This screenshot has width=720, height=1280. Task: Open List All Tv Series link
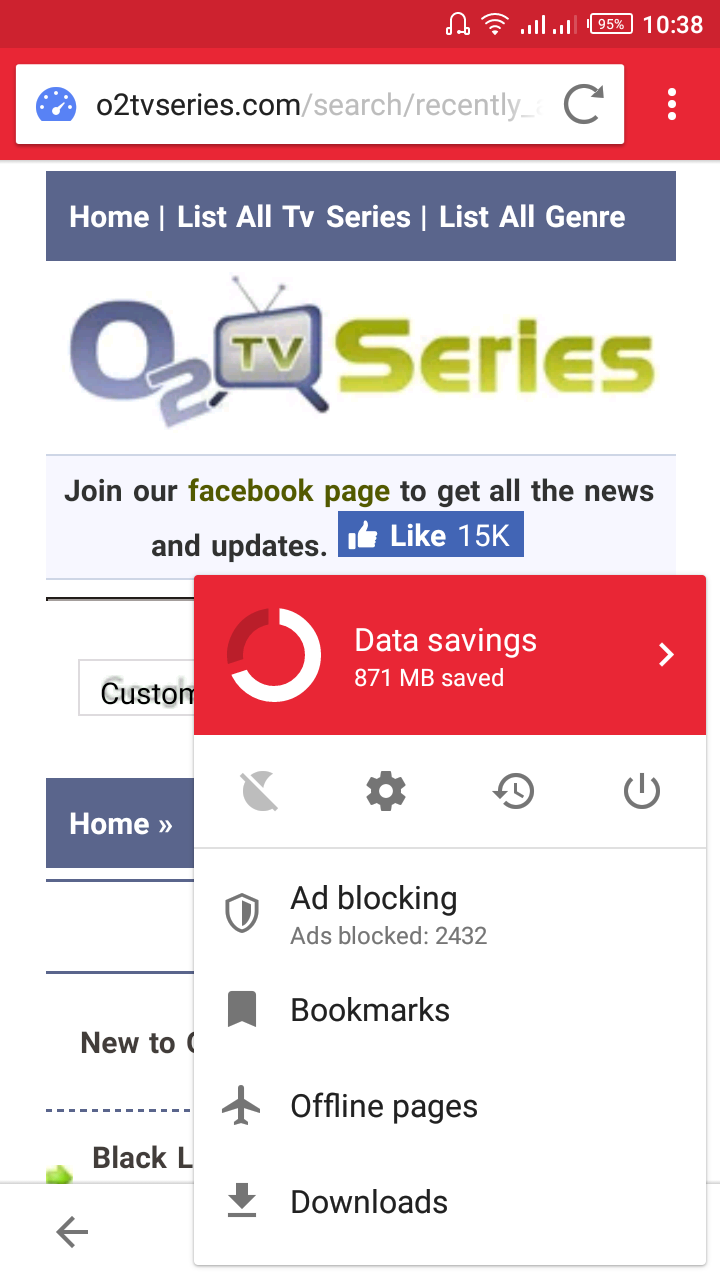tap(294, 217)
